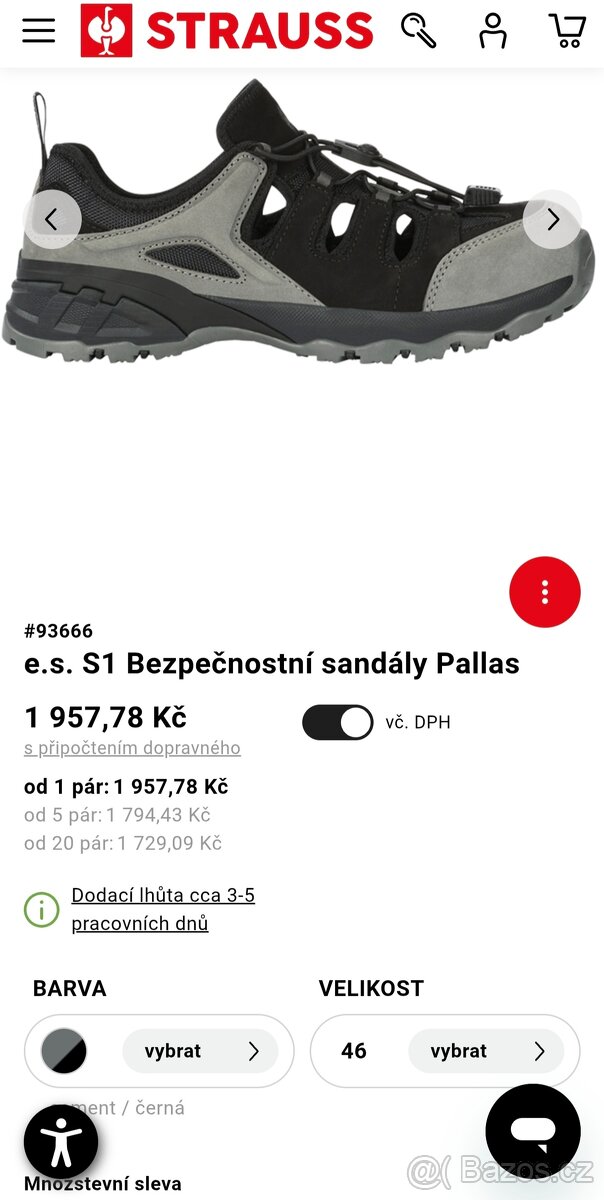
Task: Start a chat with support
Action: pos(533,1131)
